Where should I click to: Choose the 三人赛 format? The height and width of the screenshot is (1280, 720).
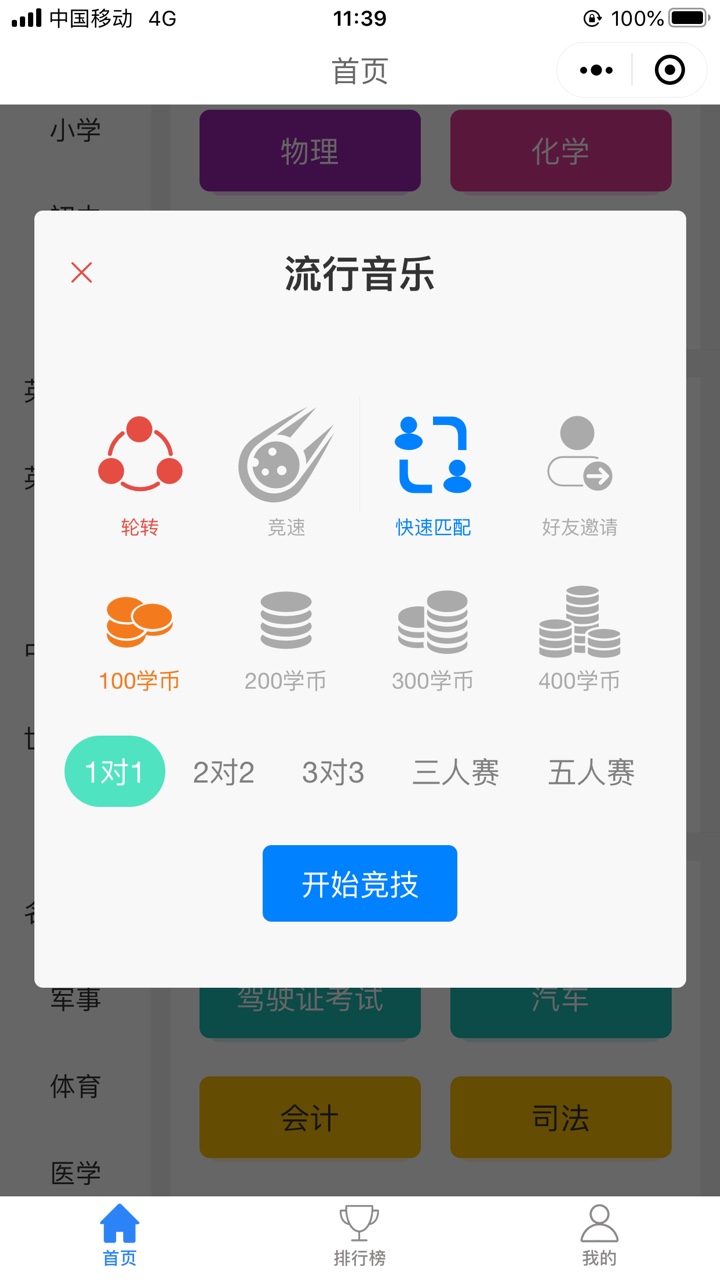coord(456,772)
